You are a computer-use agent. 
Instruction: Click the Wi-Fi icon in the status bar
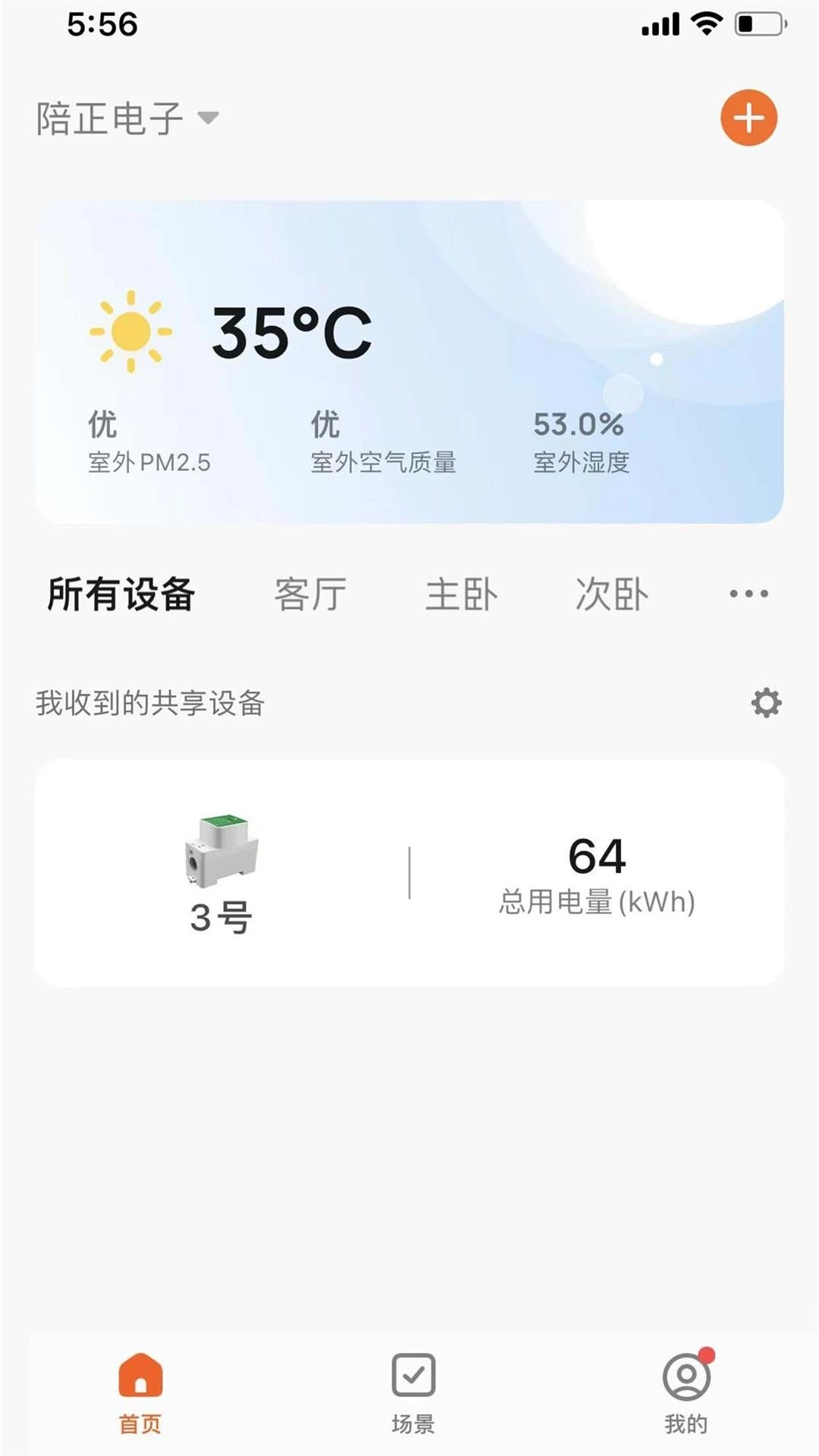tap(703, 24)
